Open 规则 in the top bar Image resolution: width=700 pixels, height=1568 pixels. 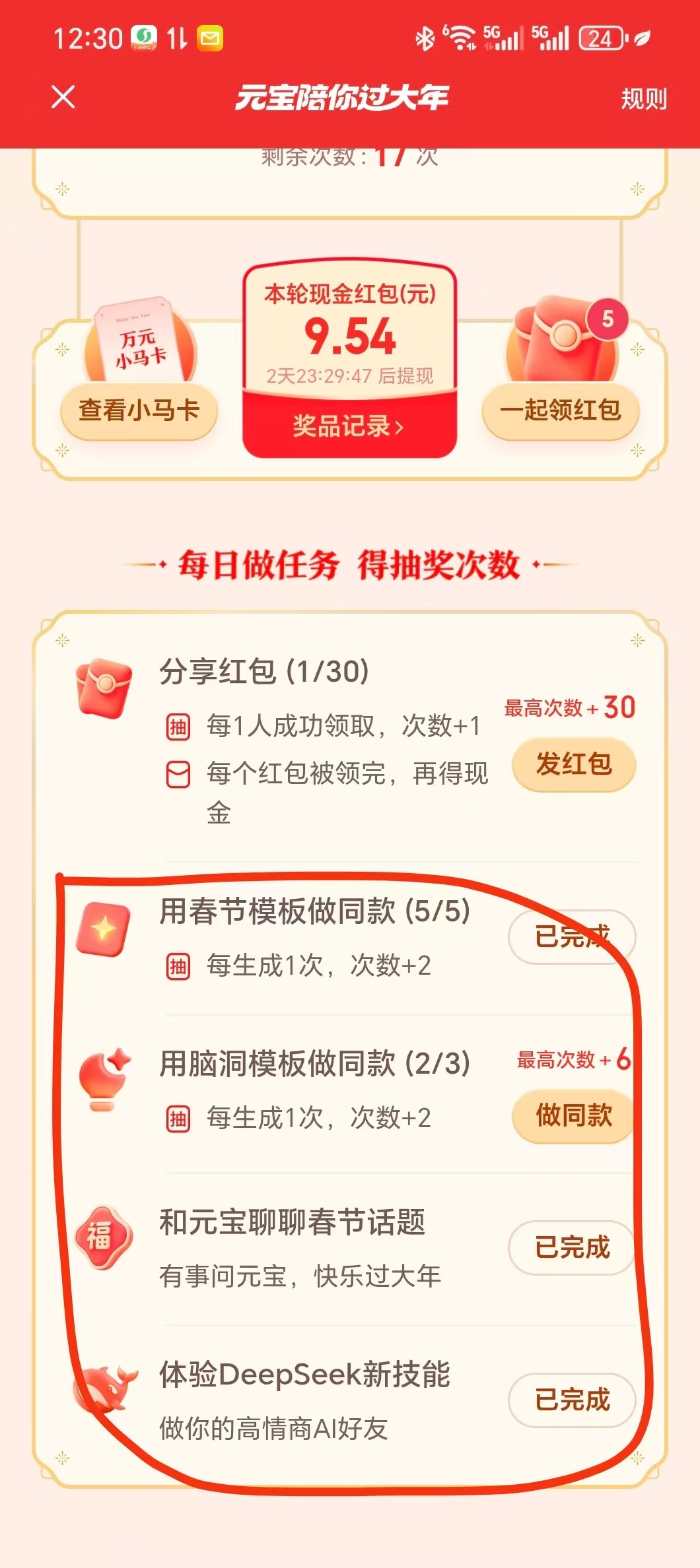(643, 99)
